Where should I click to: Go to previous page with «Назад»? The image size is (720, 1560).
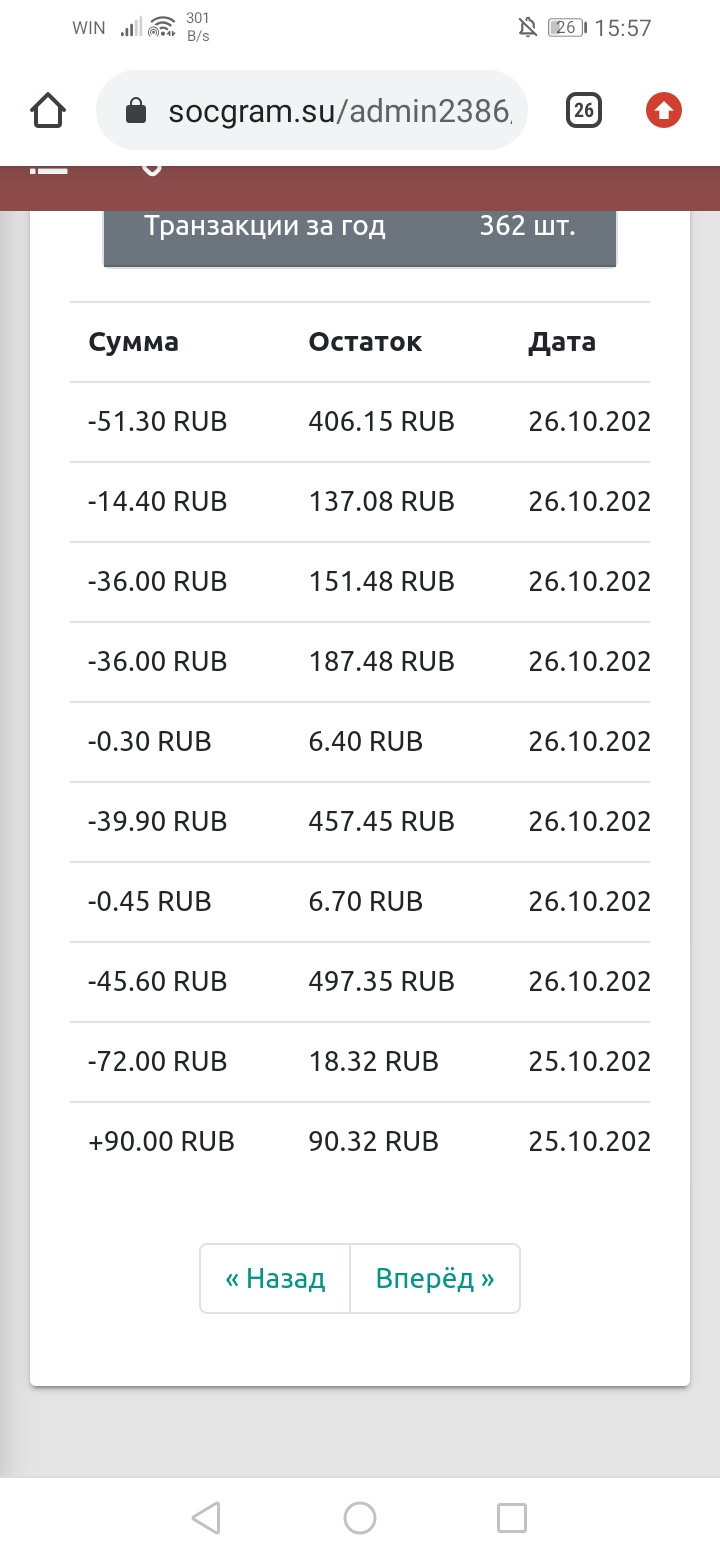tap(275, 1278)
